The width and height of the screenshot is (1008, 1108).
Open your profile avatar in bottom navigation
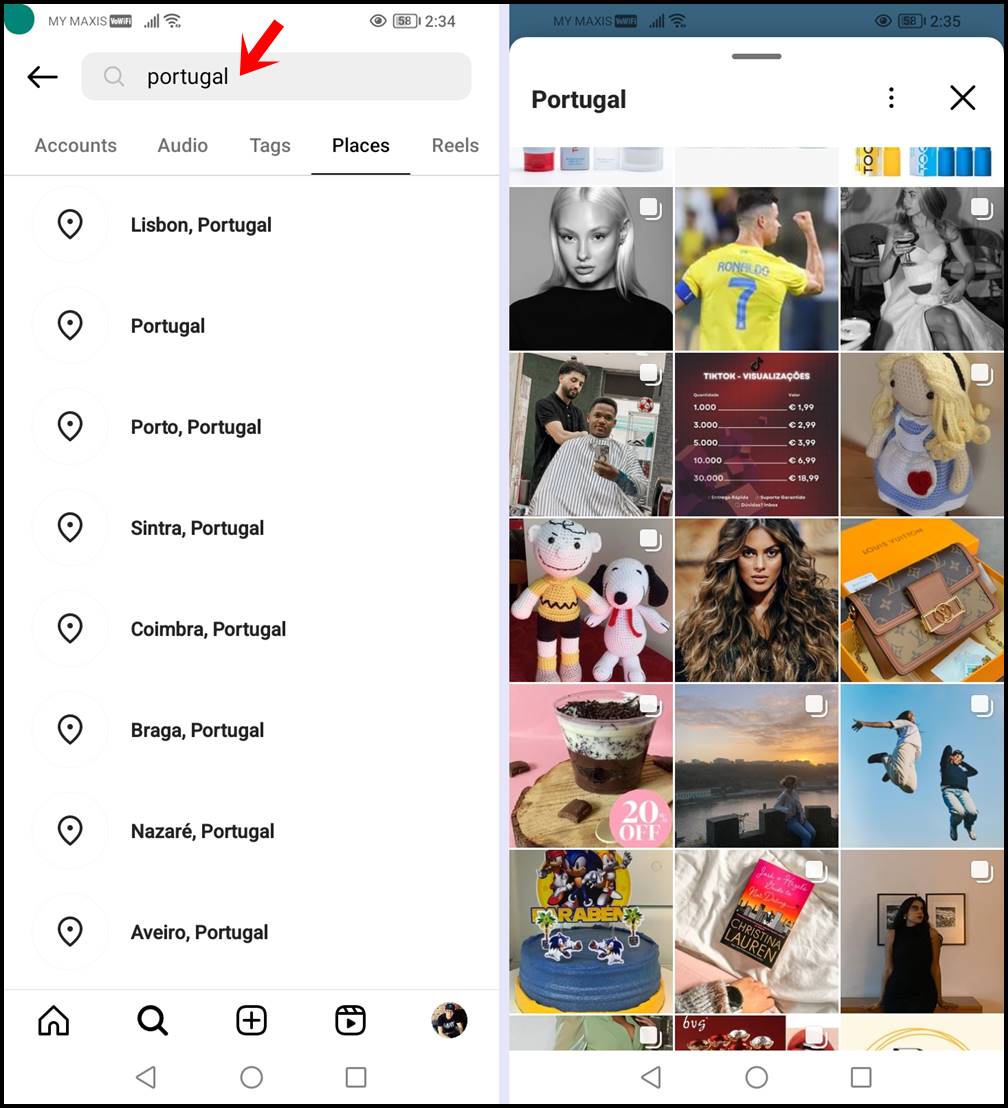[449, 1020]
